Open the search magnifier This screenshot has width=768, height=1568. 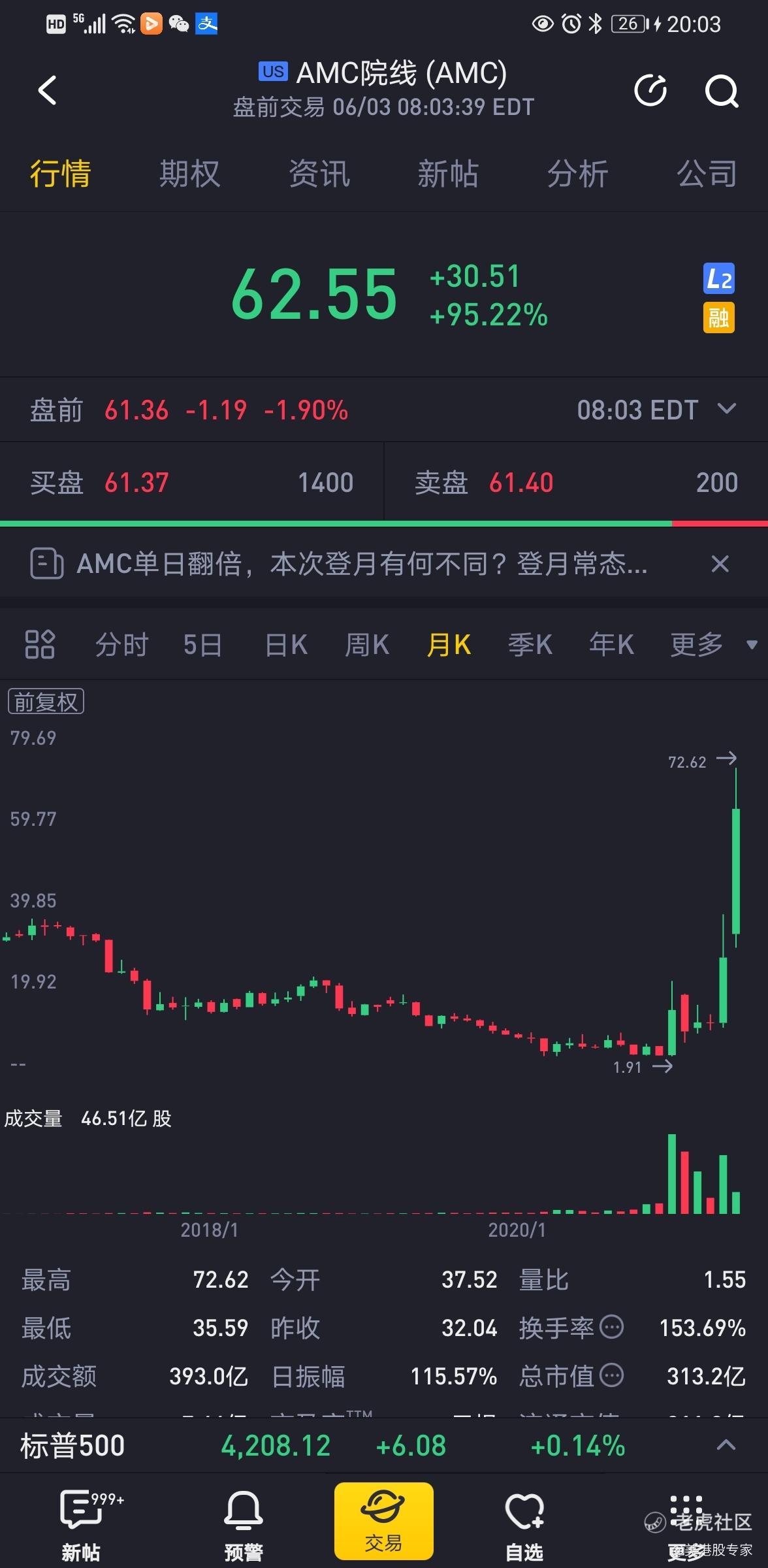point(722,91)
